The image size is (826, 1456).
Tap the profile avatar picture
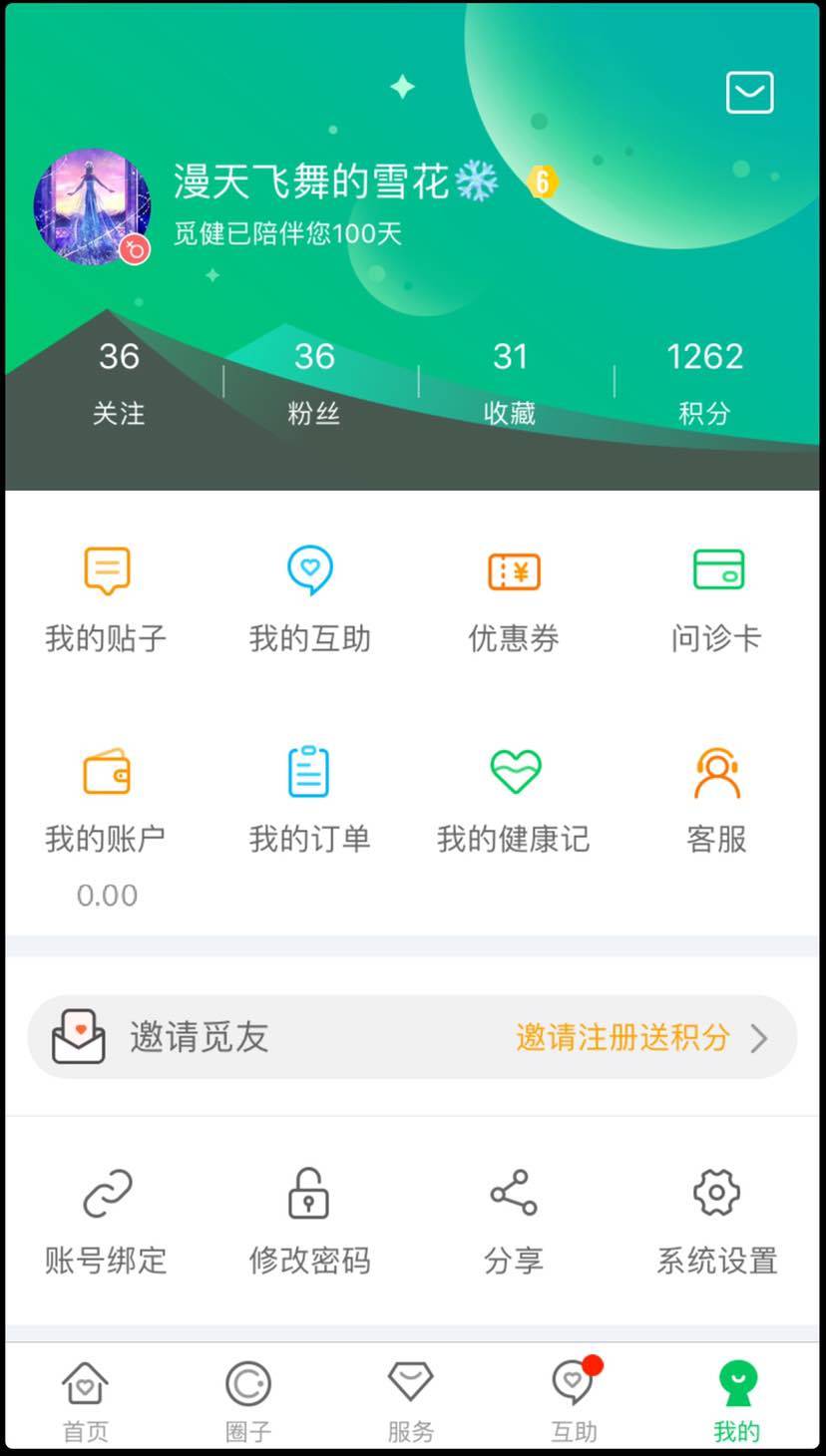(x=92, y=206)
